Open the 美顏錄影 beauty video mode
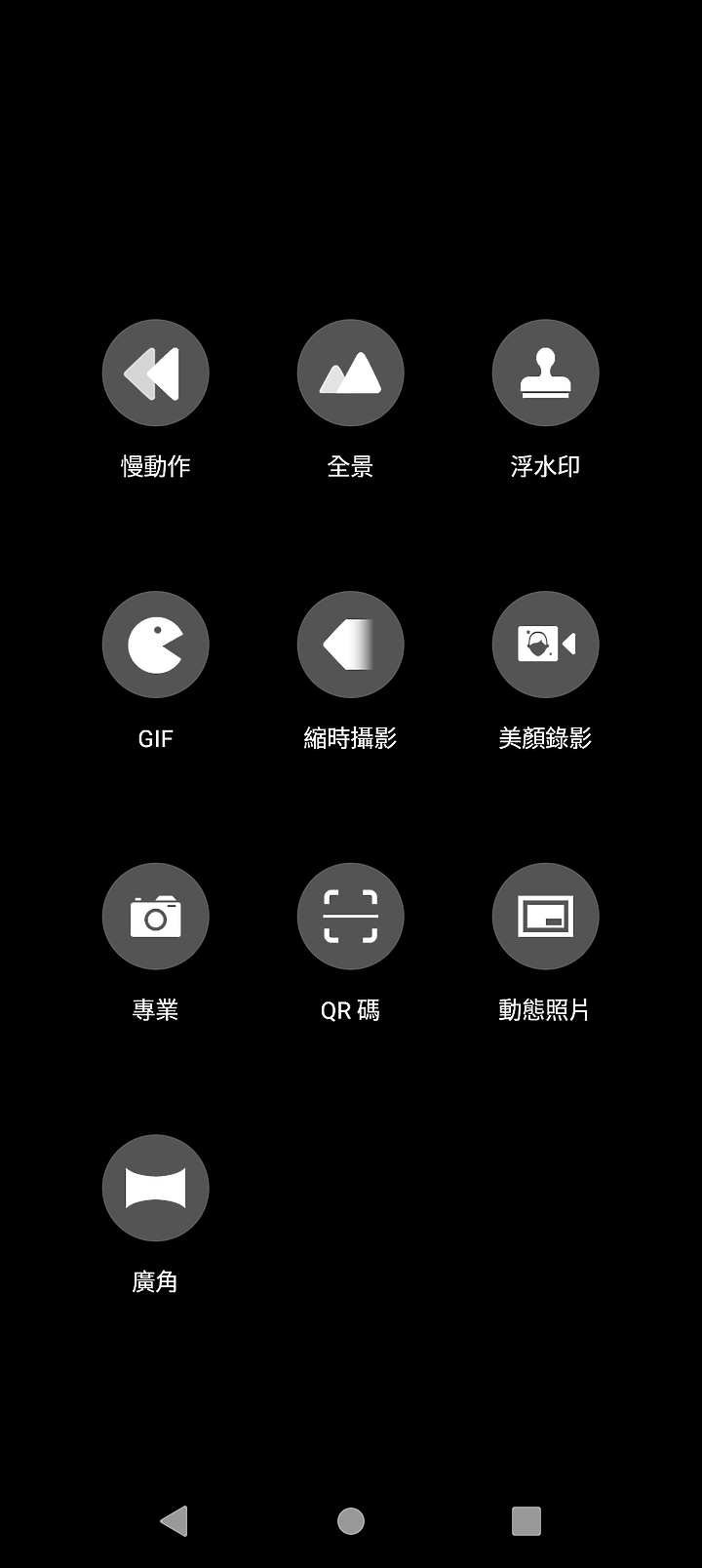 [545, 645]
